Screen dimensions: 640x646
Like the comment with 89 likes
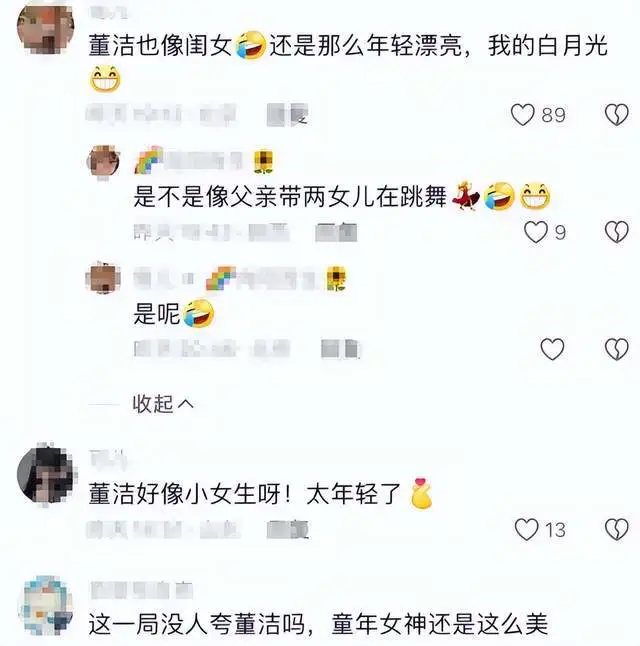(x=523, y=115)
